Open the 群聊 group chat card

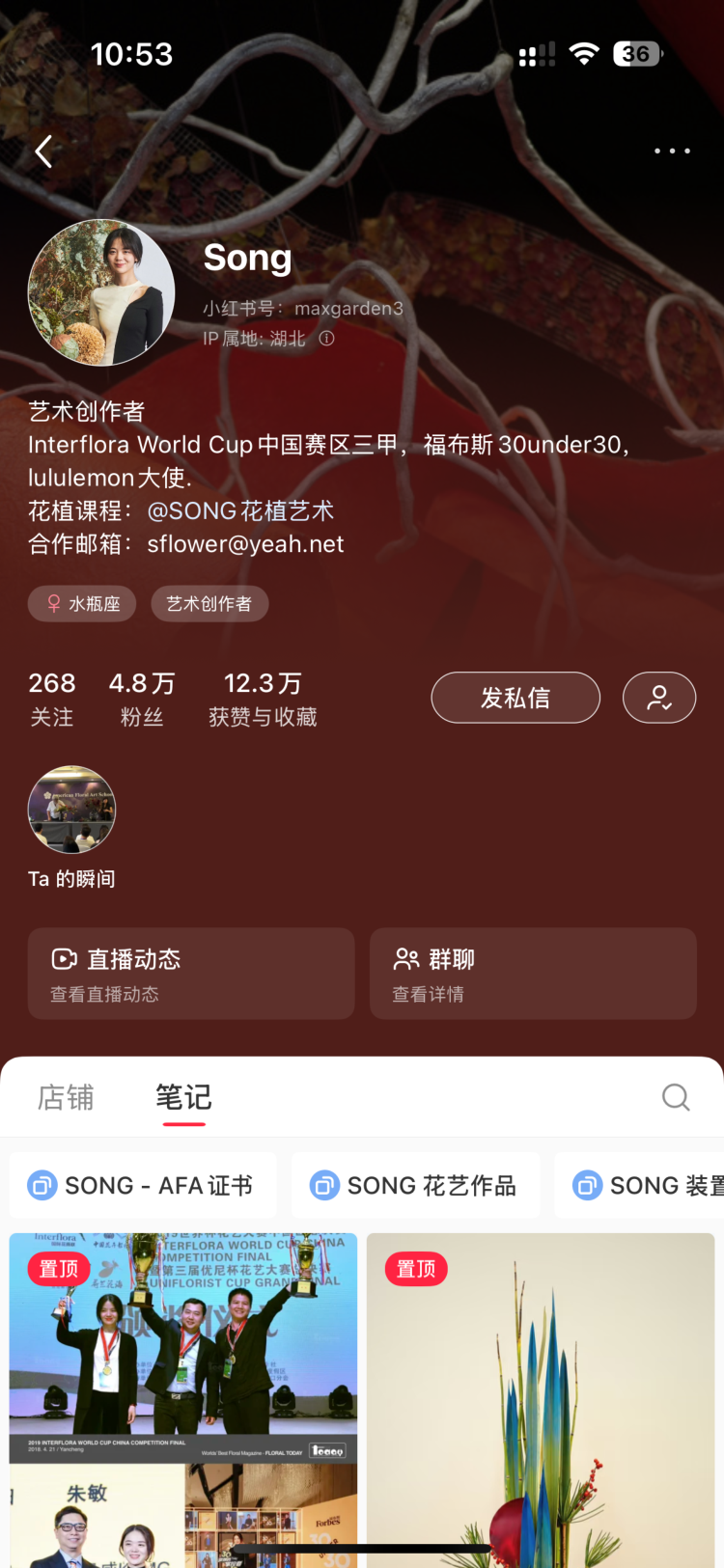[533, 974]
